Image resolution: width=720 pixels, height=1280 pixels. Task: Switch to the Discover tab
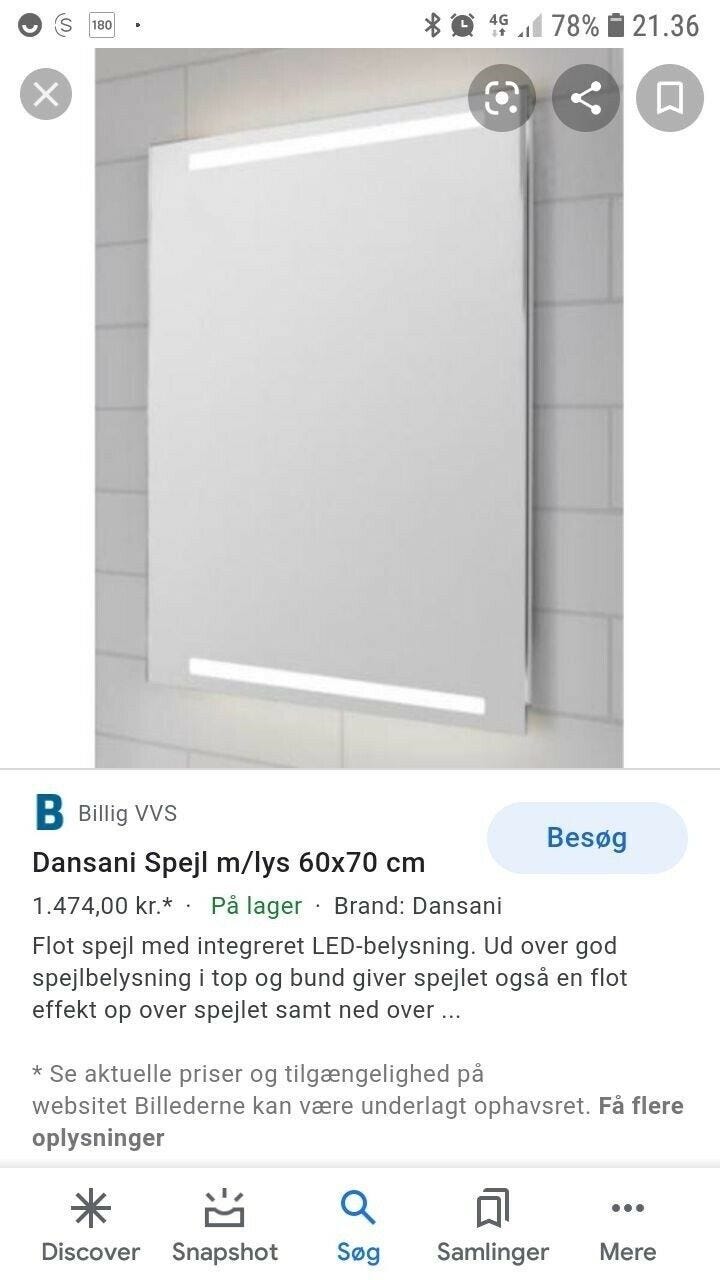click(x=90, y=1226)
